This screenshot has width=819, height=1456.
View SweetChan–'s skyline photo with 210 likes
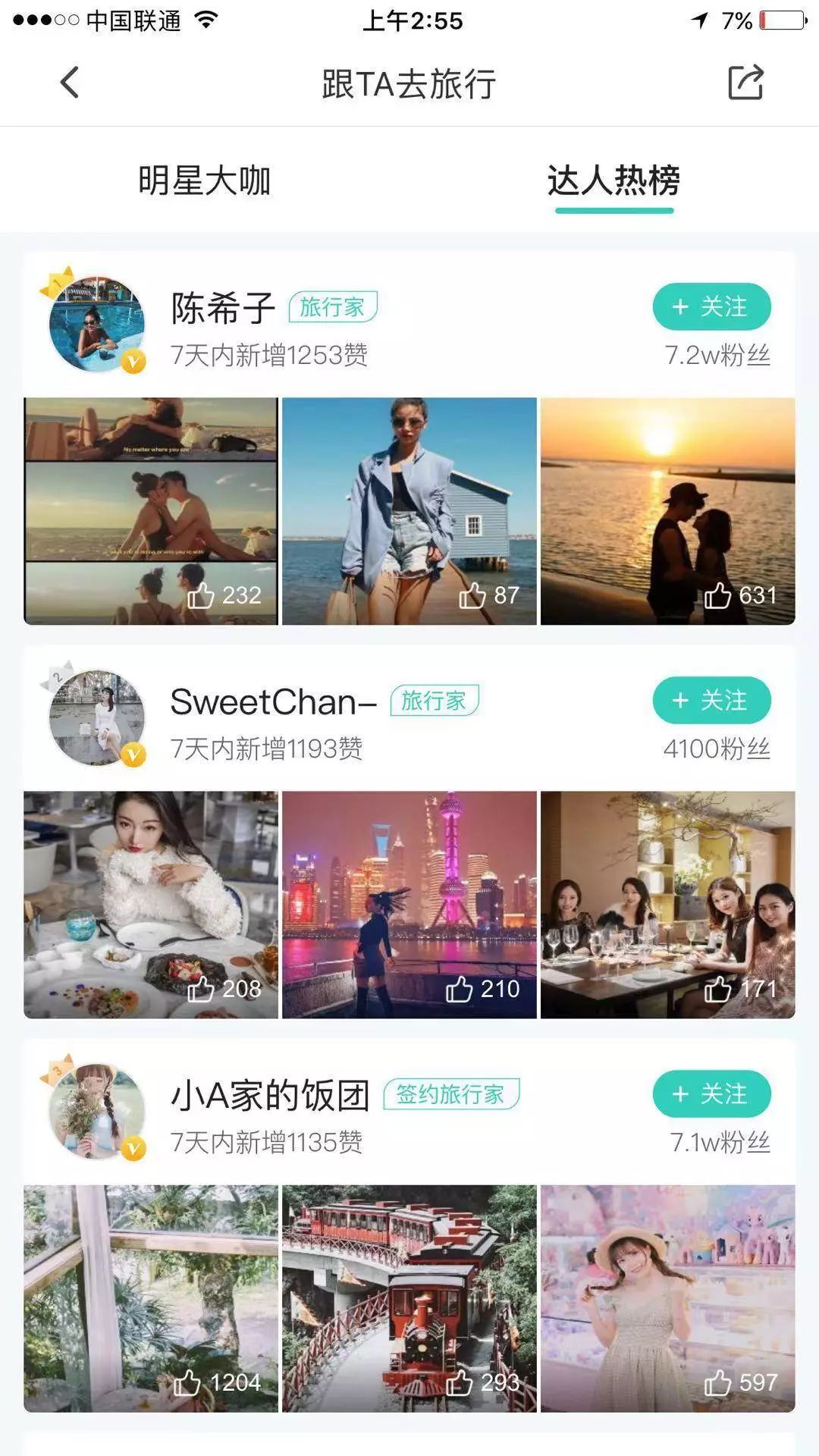pyautogui.click(x=409, y=905)
